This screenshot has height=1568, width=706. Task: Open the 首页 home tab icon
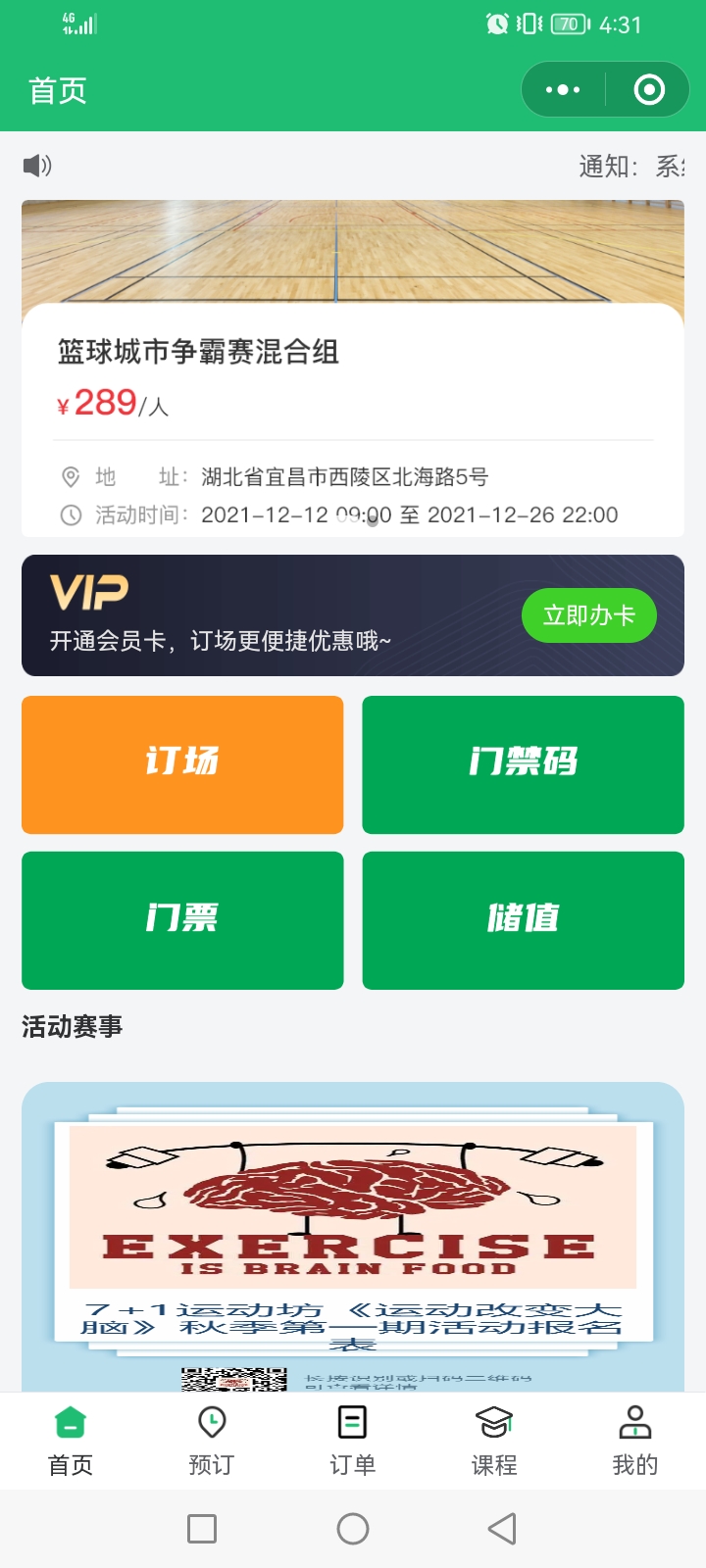coord(70,1421)
